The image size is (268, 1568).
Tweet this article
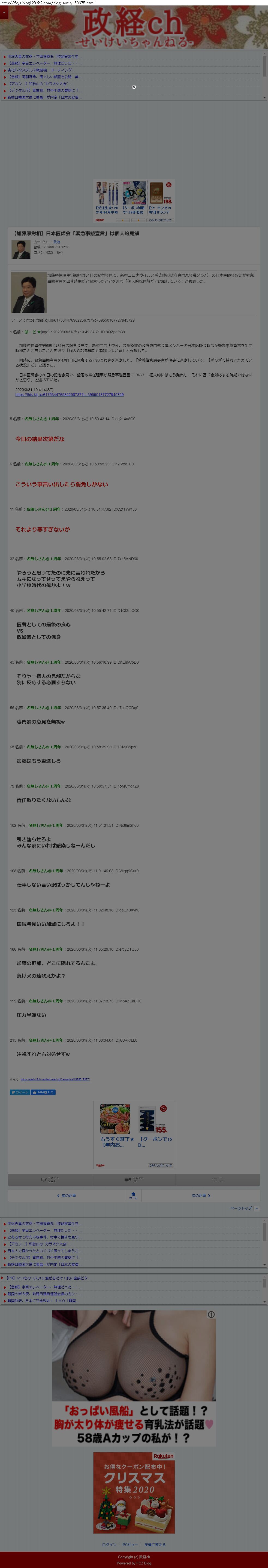(x=19, y=1093)
